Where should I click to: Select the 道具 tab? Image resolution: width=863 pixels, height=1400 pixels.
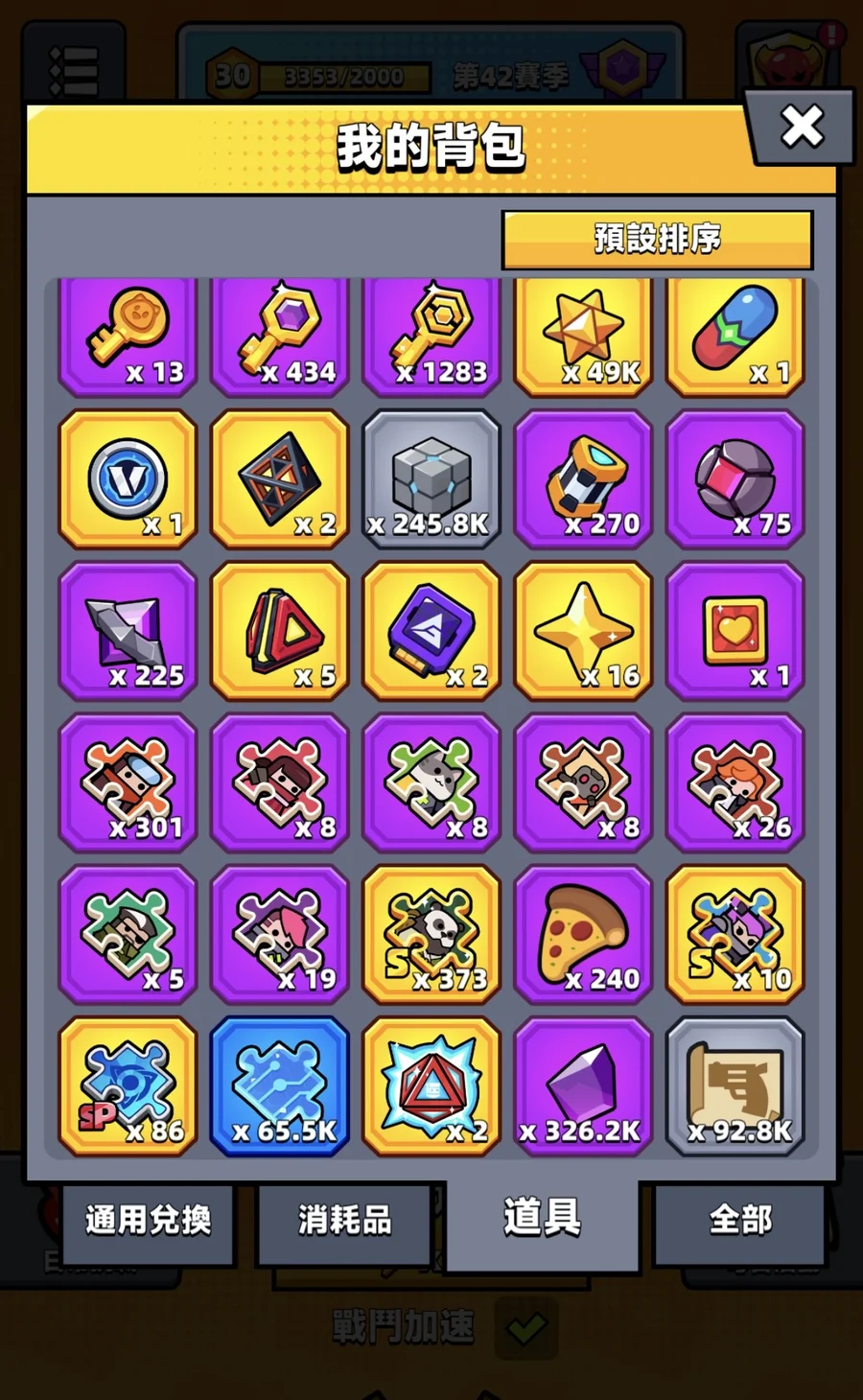click(543, 1219)
